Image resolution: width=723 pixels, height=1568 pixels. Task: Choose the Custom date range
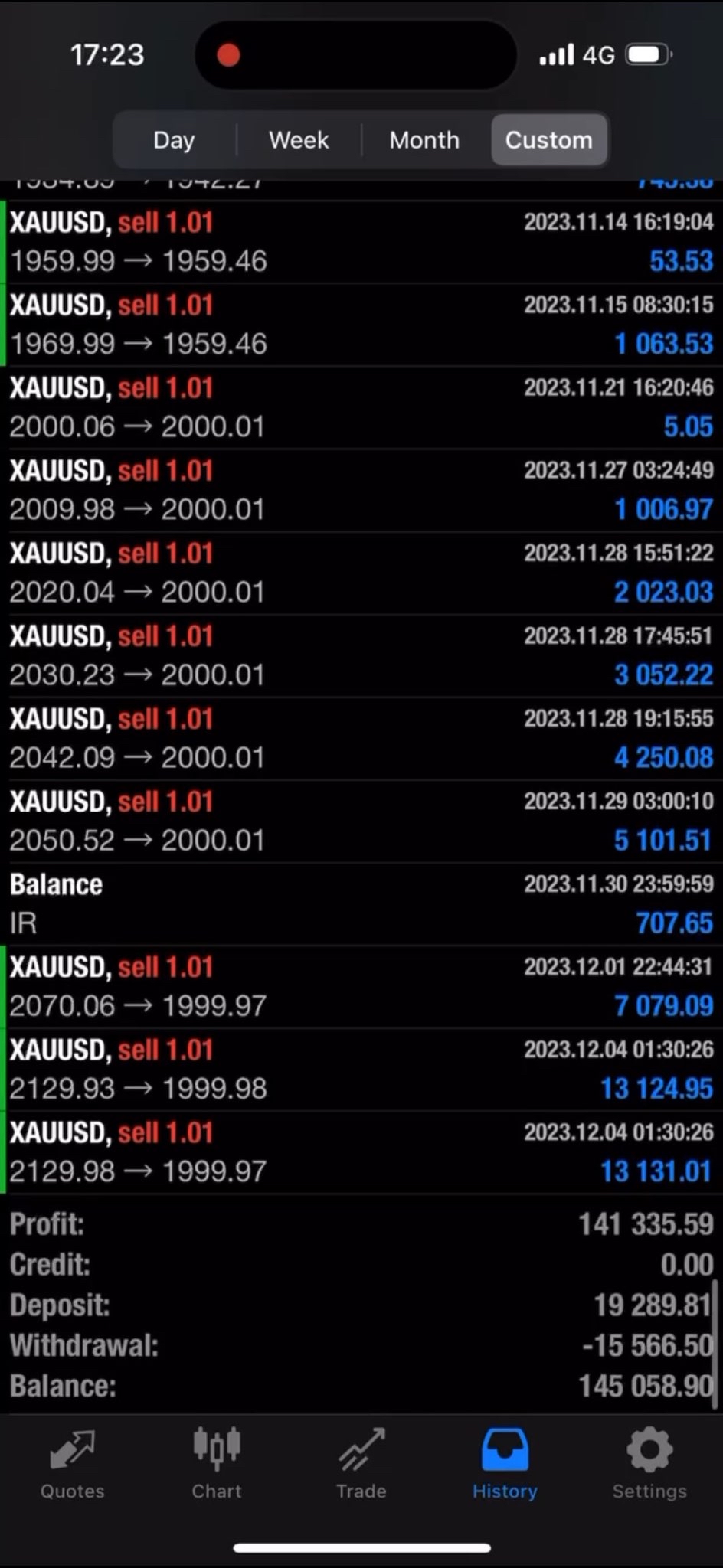pyautogui.click(x=548, y=140)
